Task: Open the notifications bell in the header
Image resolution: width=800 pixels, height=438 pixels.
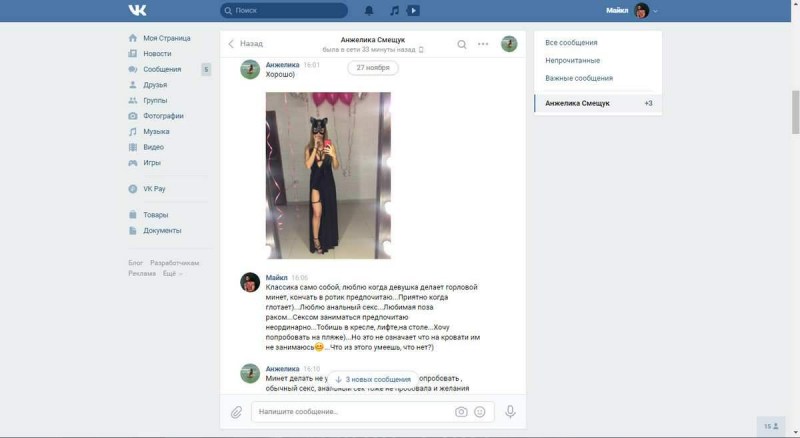Action: tap(369, 11)
